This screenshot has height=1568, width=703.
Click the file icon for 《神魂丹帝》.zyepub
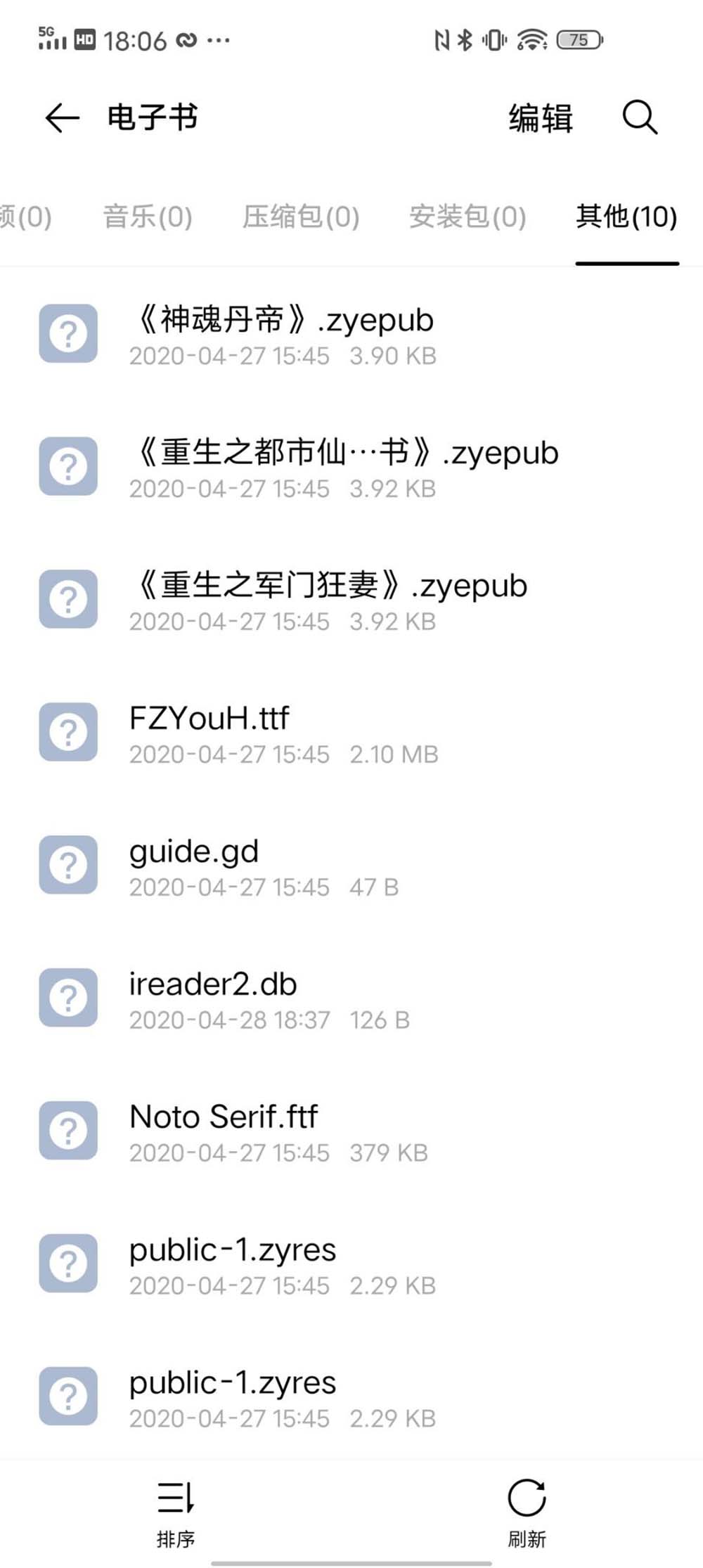click(67, 334)
